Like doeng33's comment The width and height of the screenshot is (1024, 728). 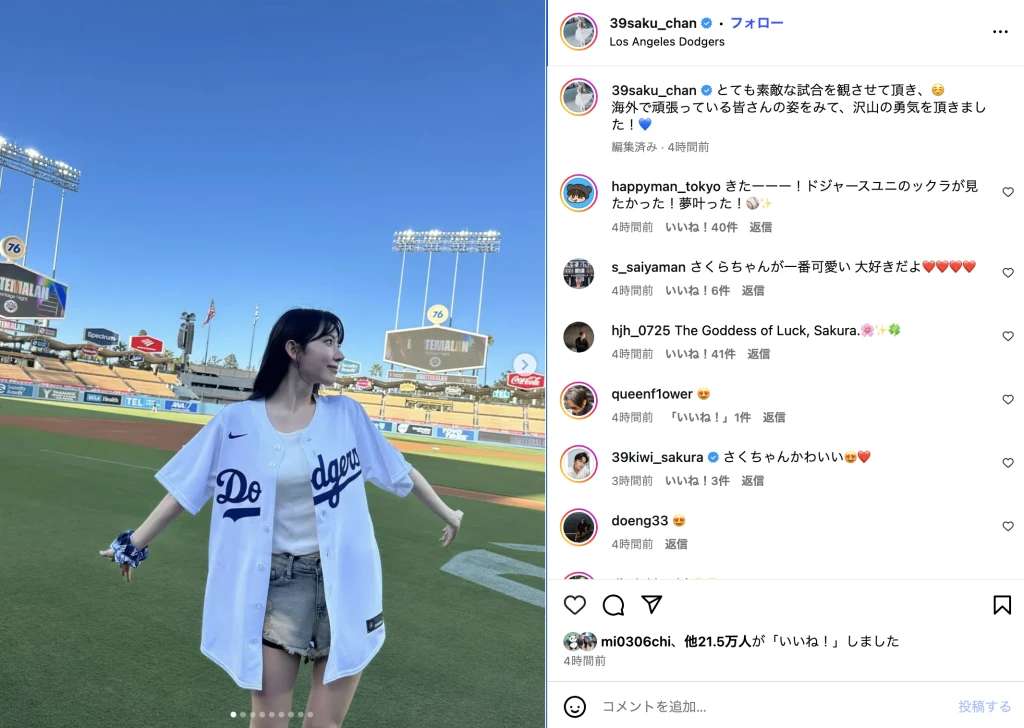1007,526
